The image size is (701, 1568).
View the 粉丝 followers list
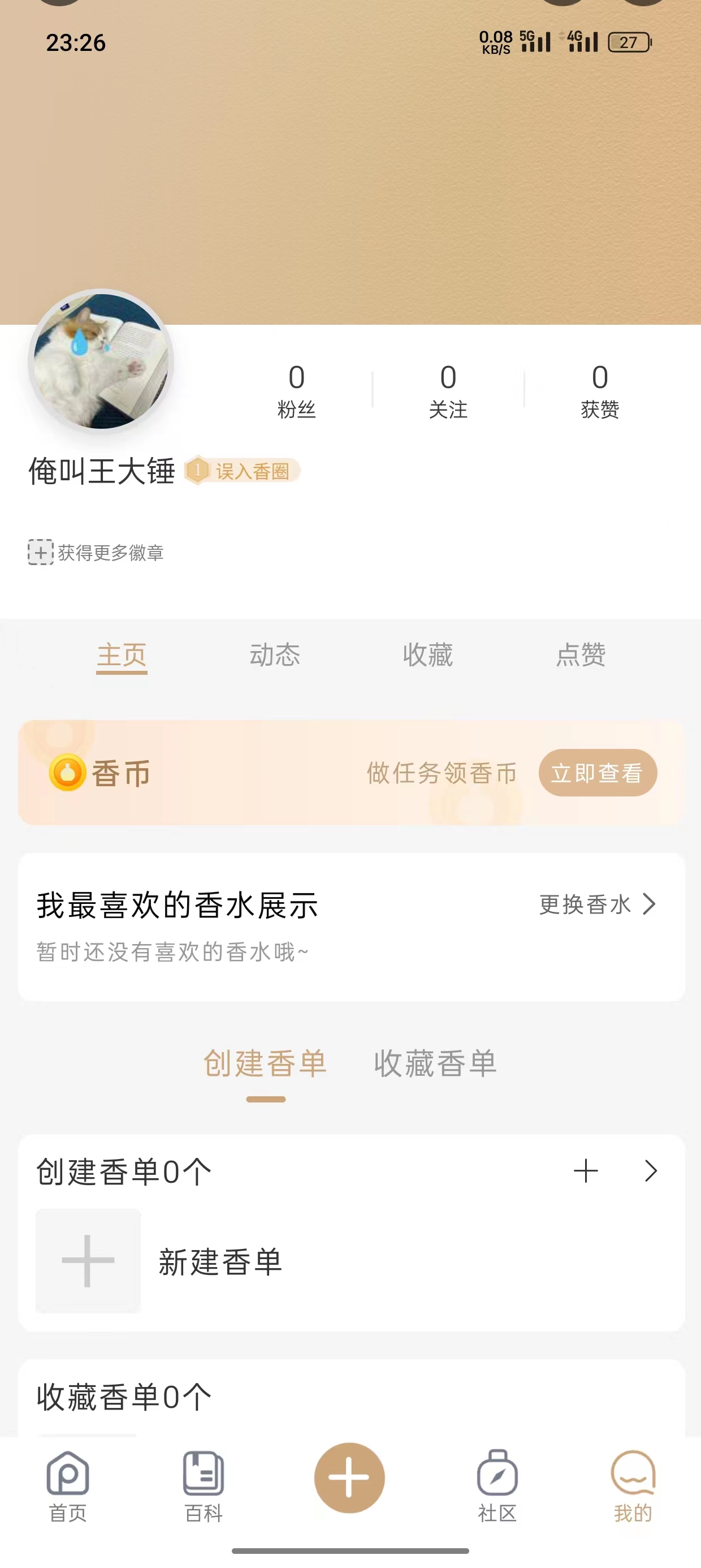(x=296, y=390)
